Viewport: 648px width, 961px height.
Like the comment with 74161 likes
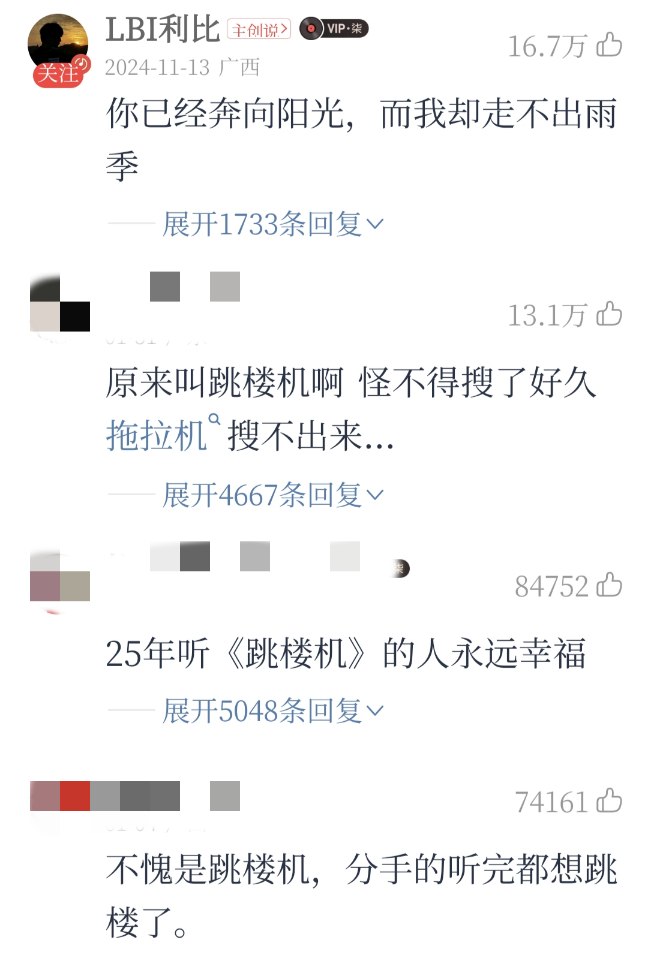[x=609, y=801]
